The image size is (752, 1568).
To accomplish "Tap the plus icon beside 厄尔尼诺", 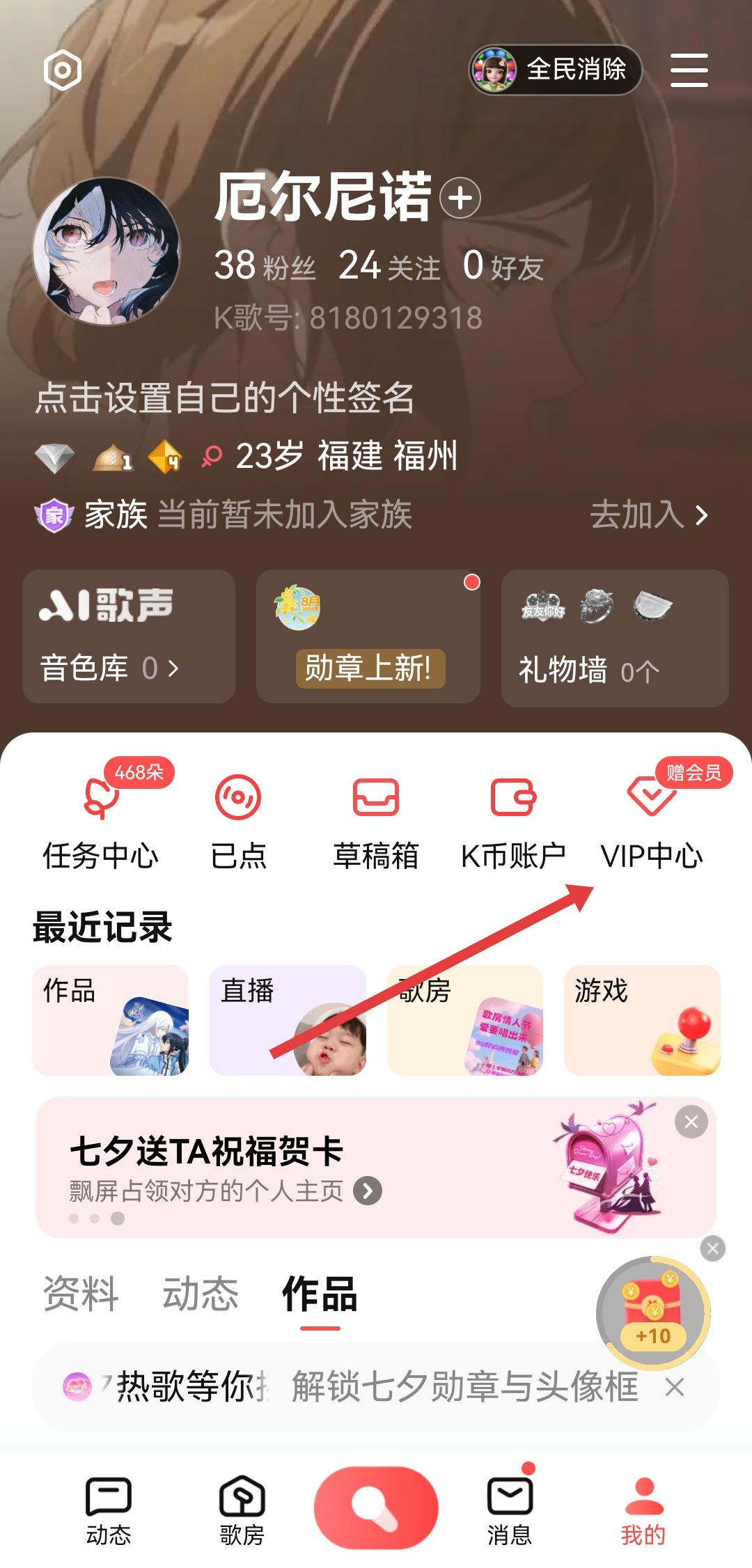I will pos(460,198).
